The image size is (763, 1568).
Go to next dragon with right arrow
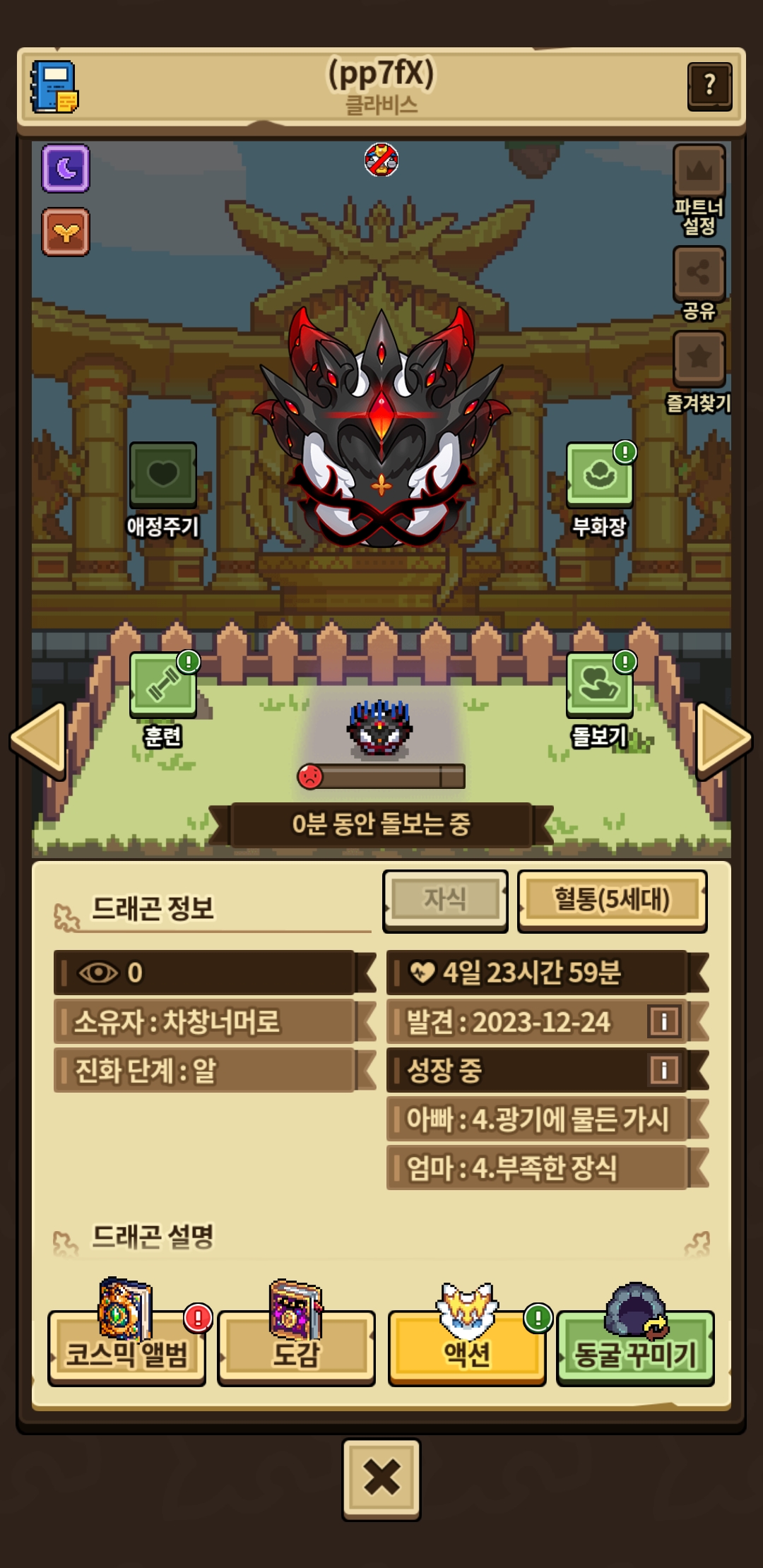click(x=723, y=739)
